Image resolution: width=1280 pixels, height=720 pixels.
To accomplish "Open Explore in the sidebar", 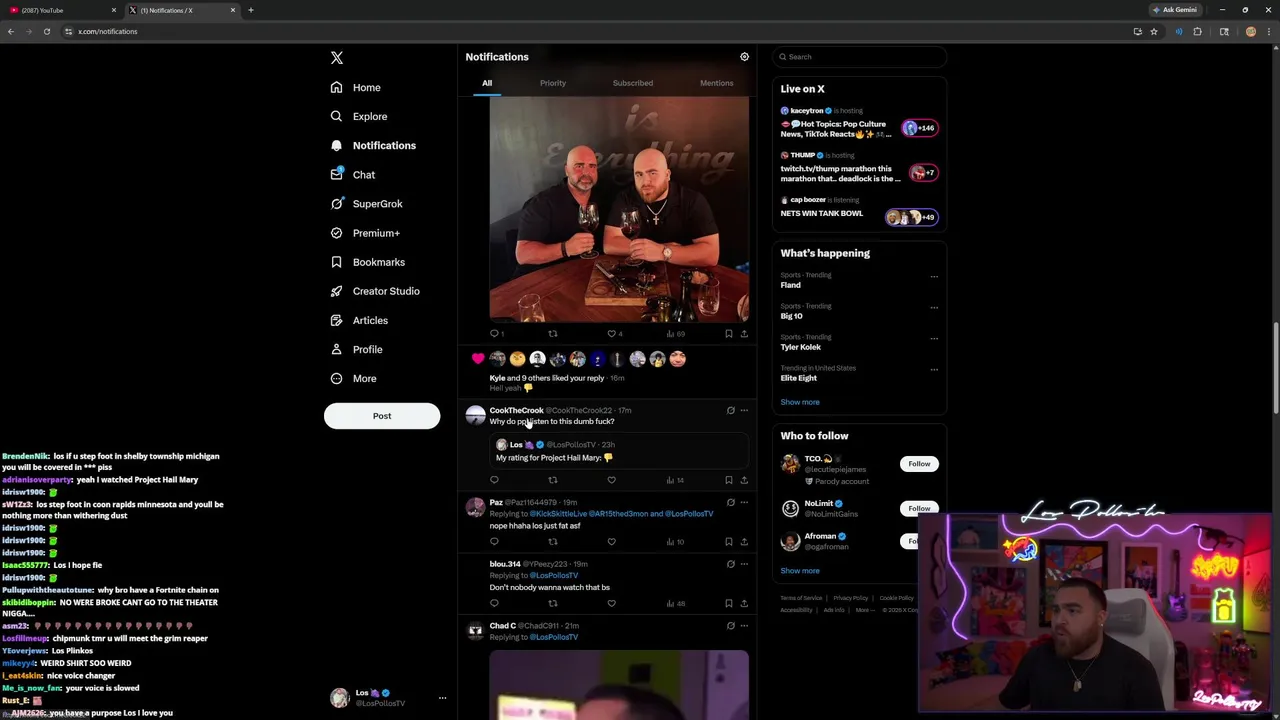I will [x=369, y=117].
